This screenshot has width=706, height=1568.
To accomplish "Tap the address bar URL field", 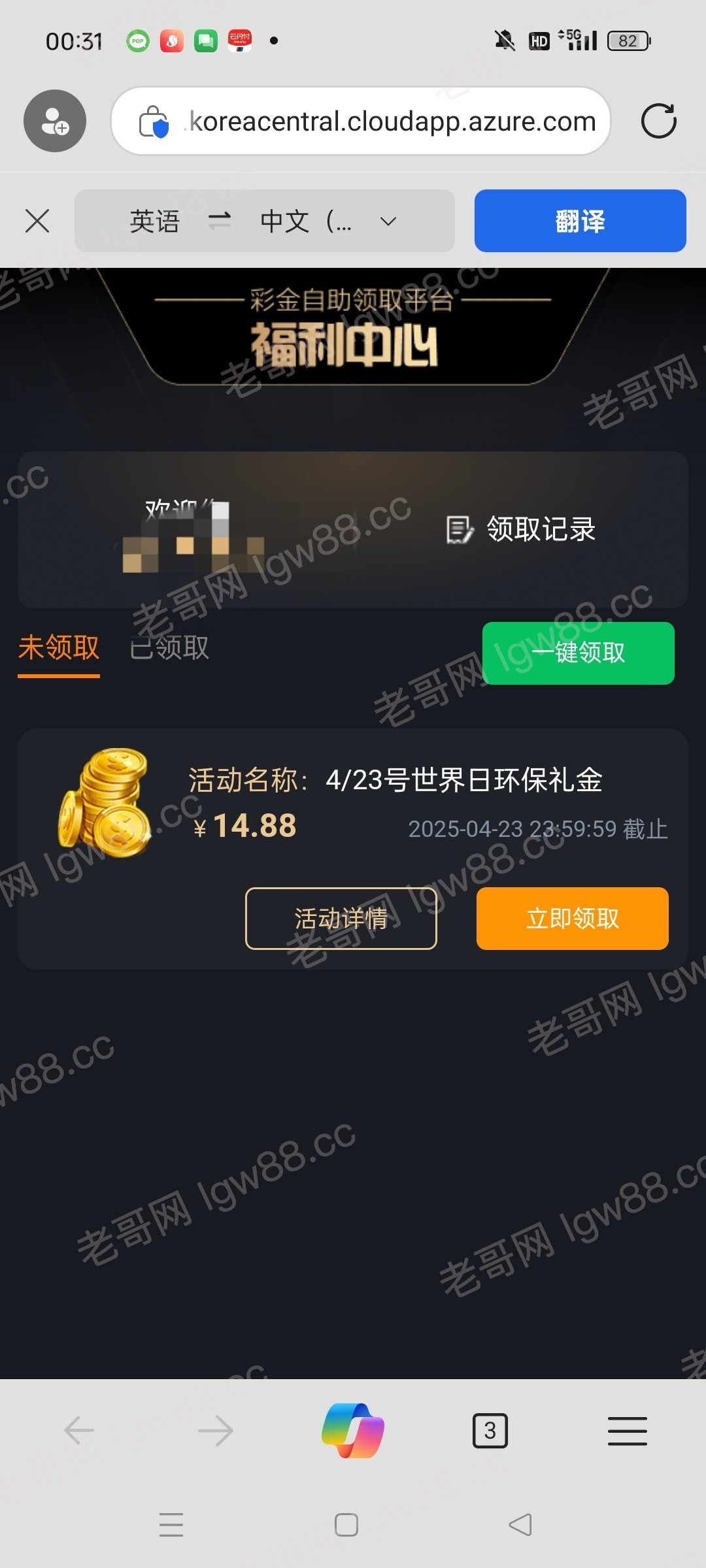I will tap(391, 122).
